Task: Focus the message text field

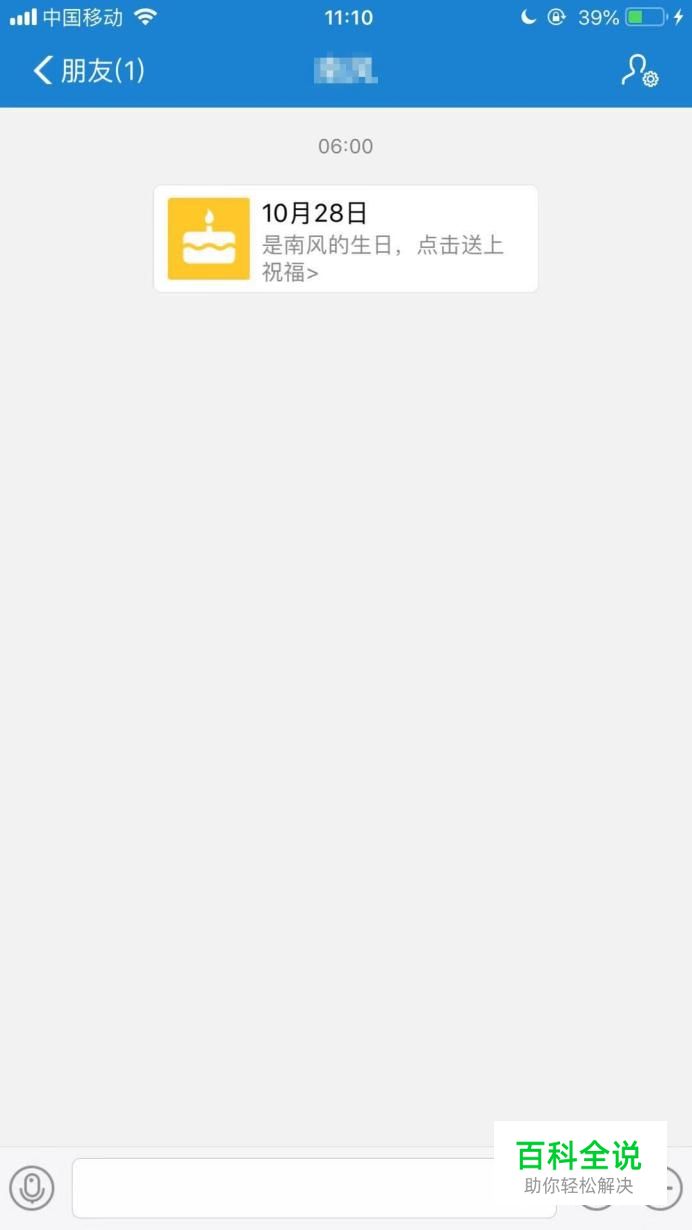Action: 314,1188
